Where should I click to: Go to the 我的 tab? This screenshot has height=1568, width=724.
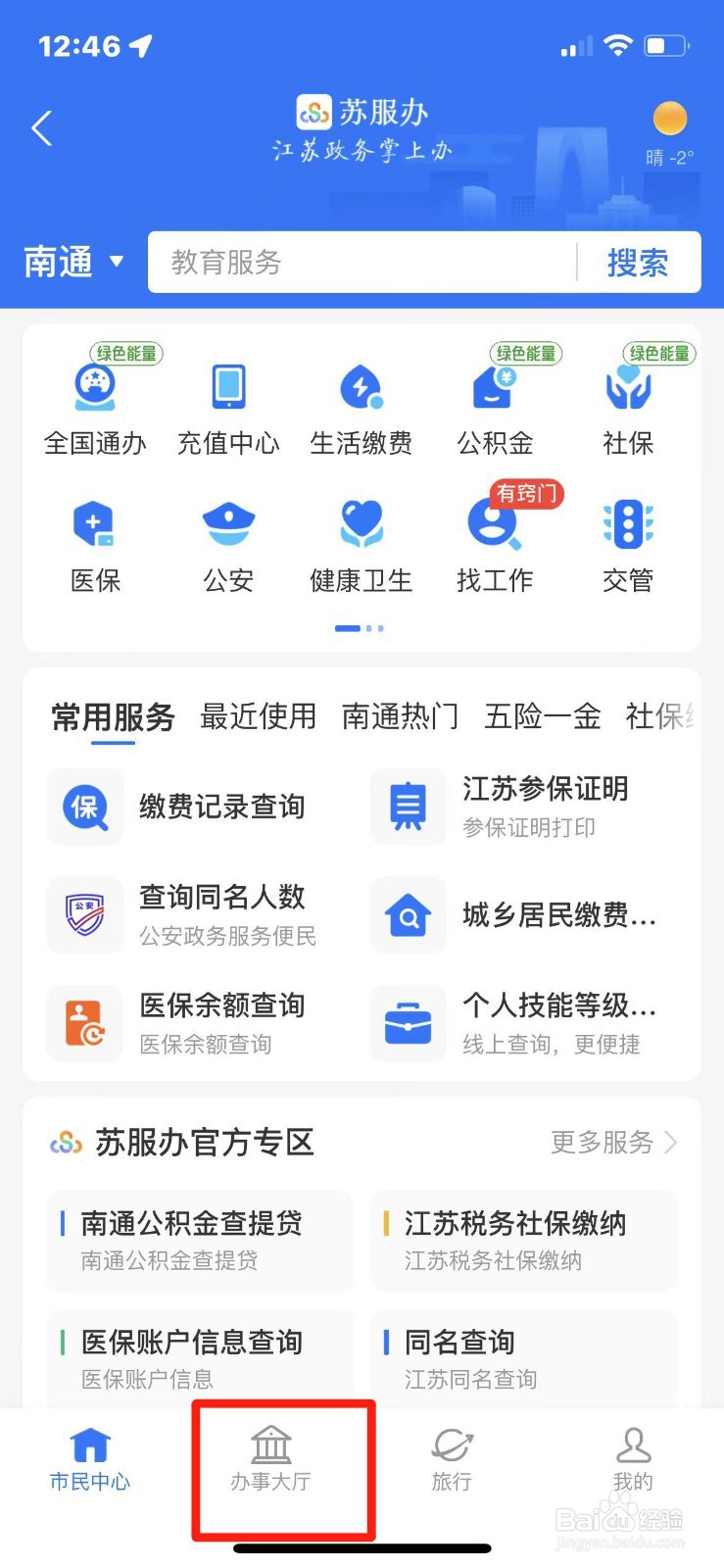click(x=633, y=1460)
